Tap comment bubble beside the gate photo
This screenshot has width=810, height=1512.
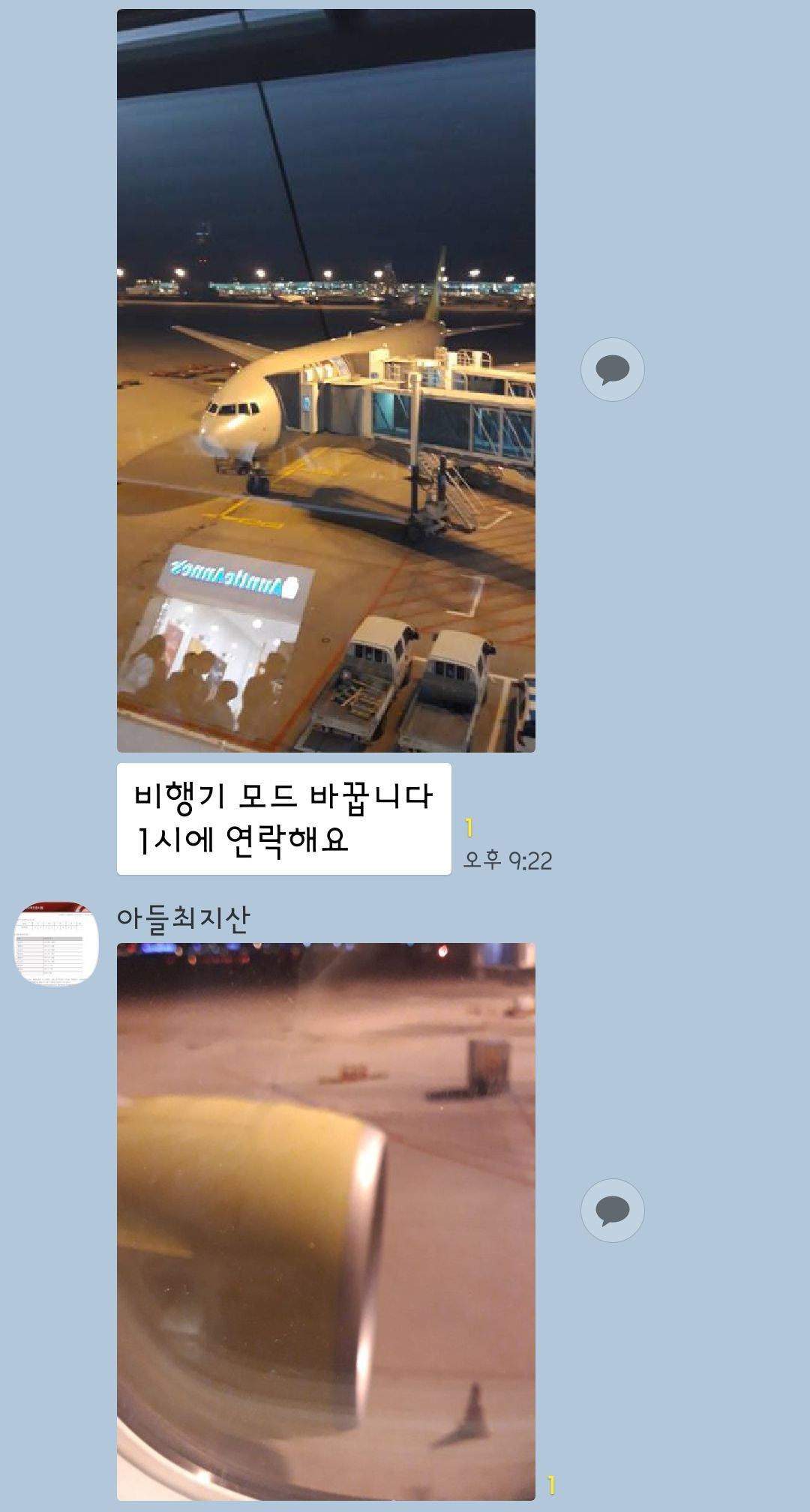(x=613, y=370)
